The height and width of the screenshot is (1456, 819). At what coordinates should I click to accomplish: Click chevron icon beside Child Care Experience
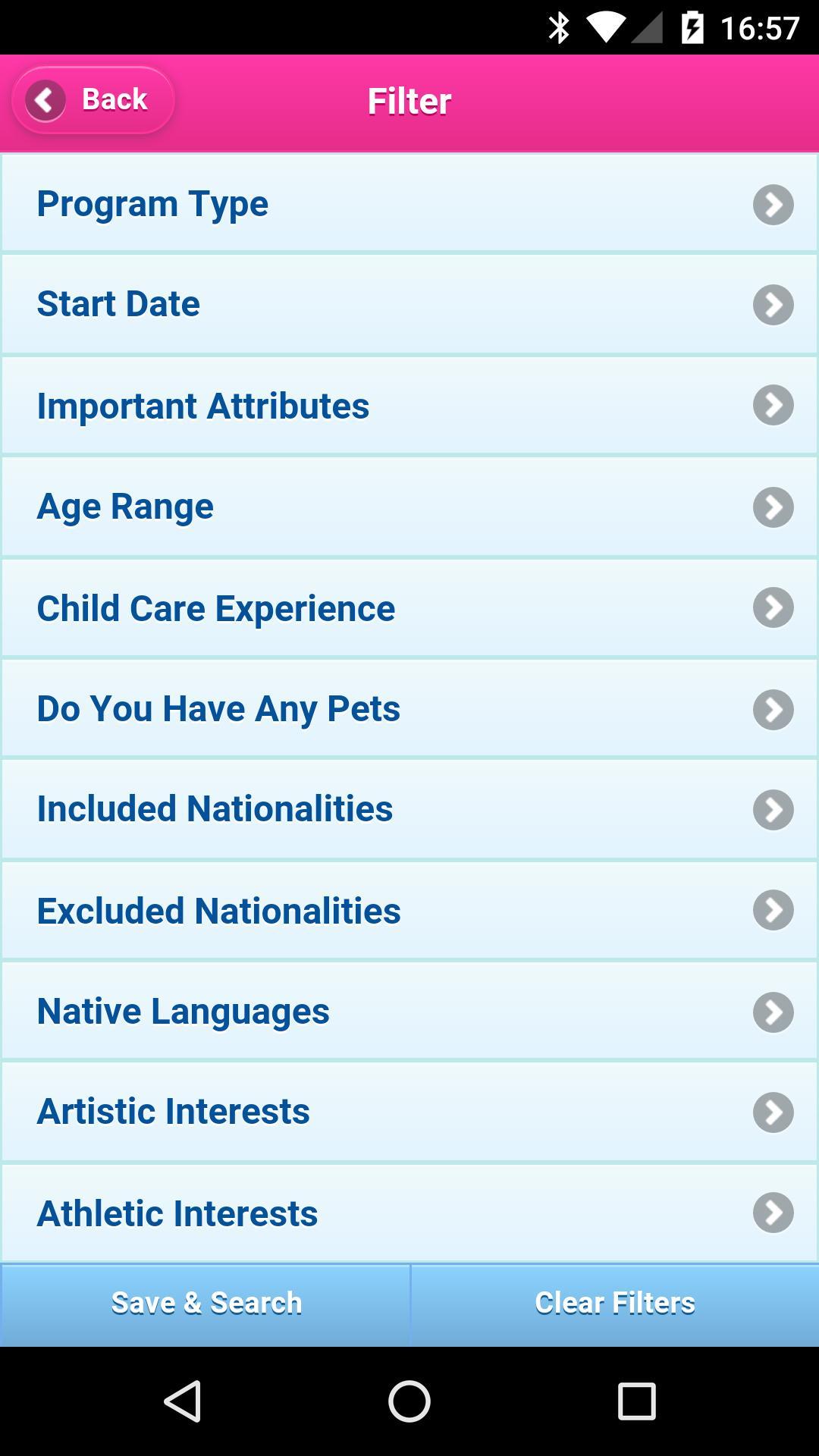click(773, 607)
